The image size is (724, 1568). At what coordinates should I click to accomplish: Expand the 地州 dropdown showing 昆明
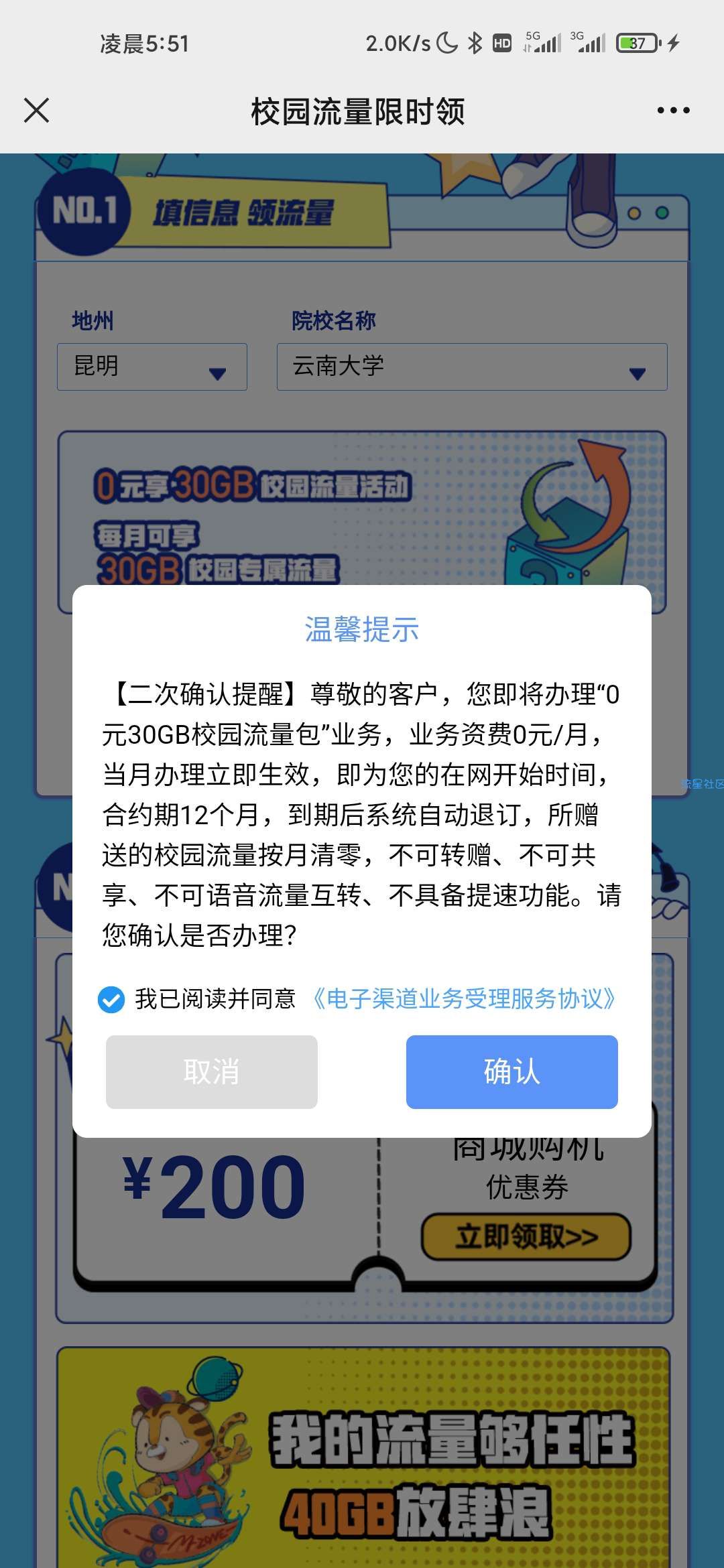(152, 367)
